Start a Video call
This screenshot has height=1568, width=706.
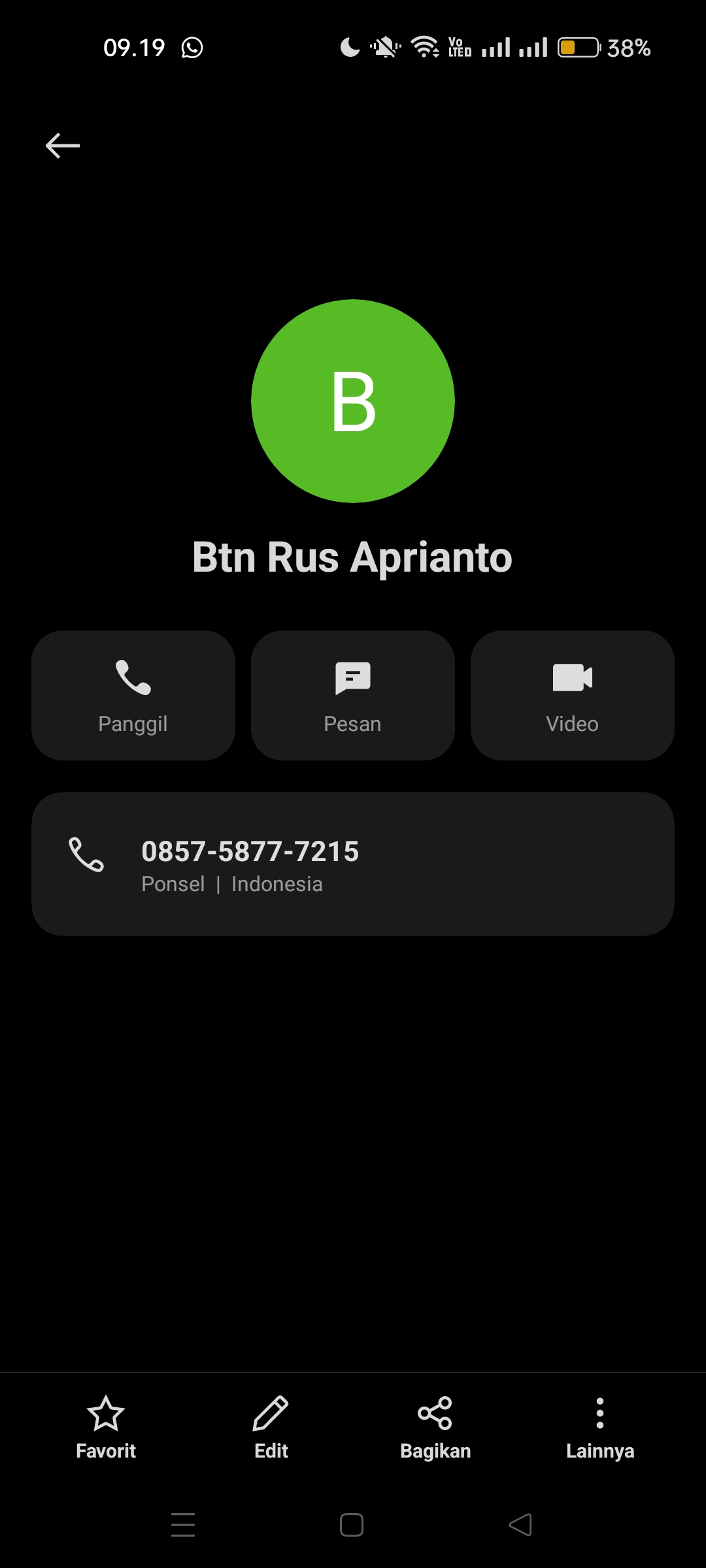point(573,695)
